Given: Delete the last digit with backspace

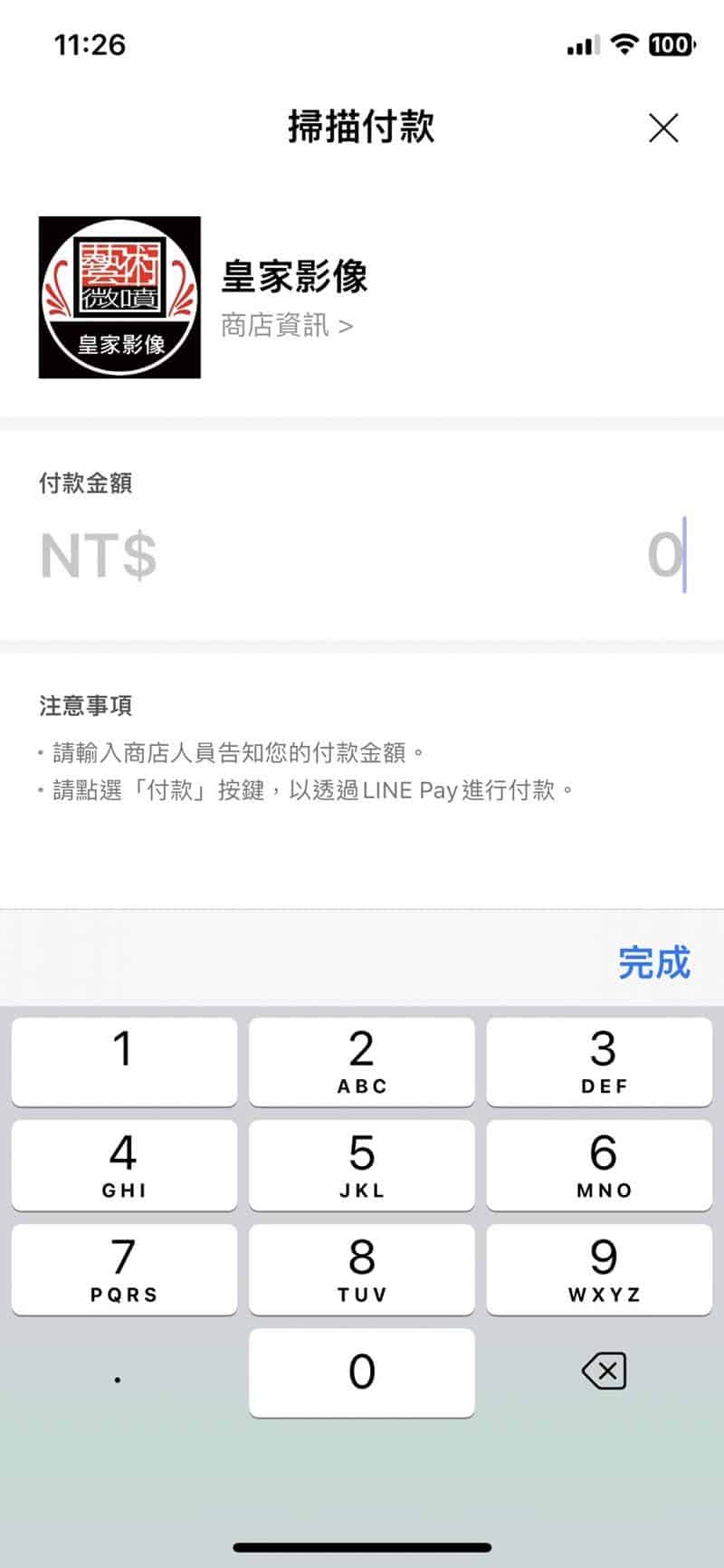Looking at the screenshot, I should (x=604, y=1372).
